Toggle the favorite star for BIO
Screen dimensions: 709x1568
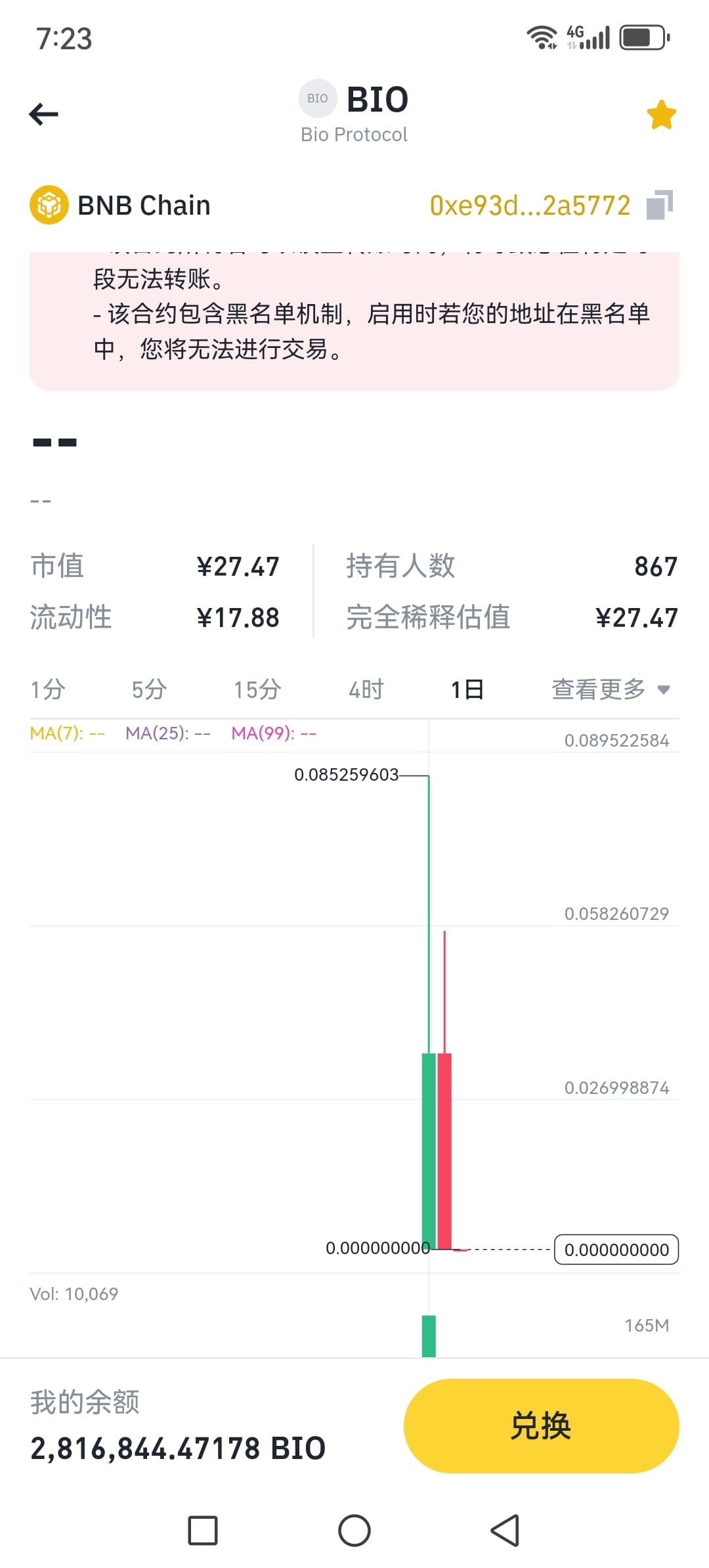[661, 115]
